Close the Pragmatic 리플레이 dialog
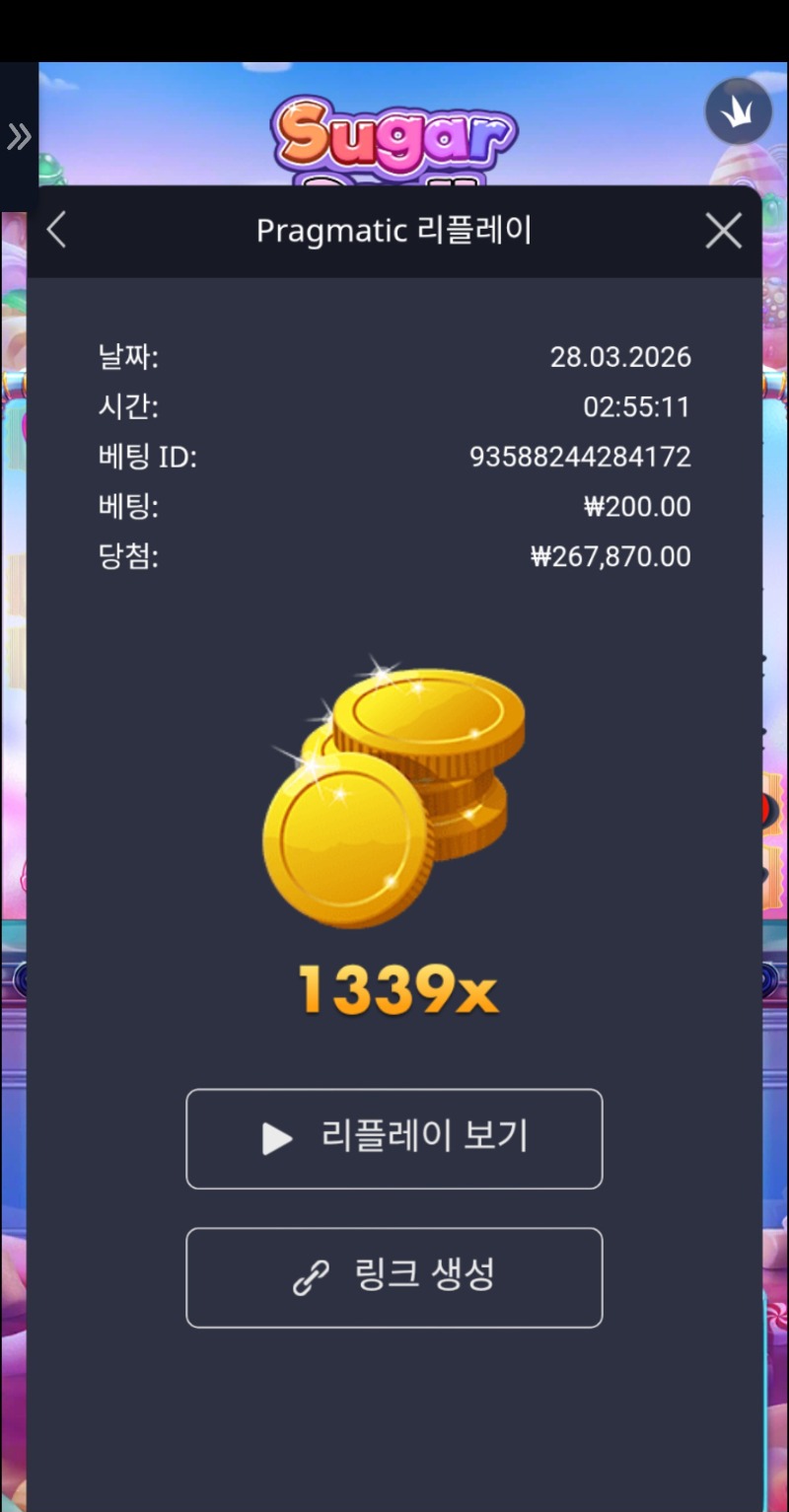The width and height of the screenshot is (789, 1512). coord(723,231)
